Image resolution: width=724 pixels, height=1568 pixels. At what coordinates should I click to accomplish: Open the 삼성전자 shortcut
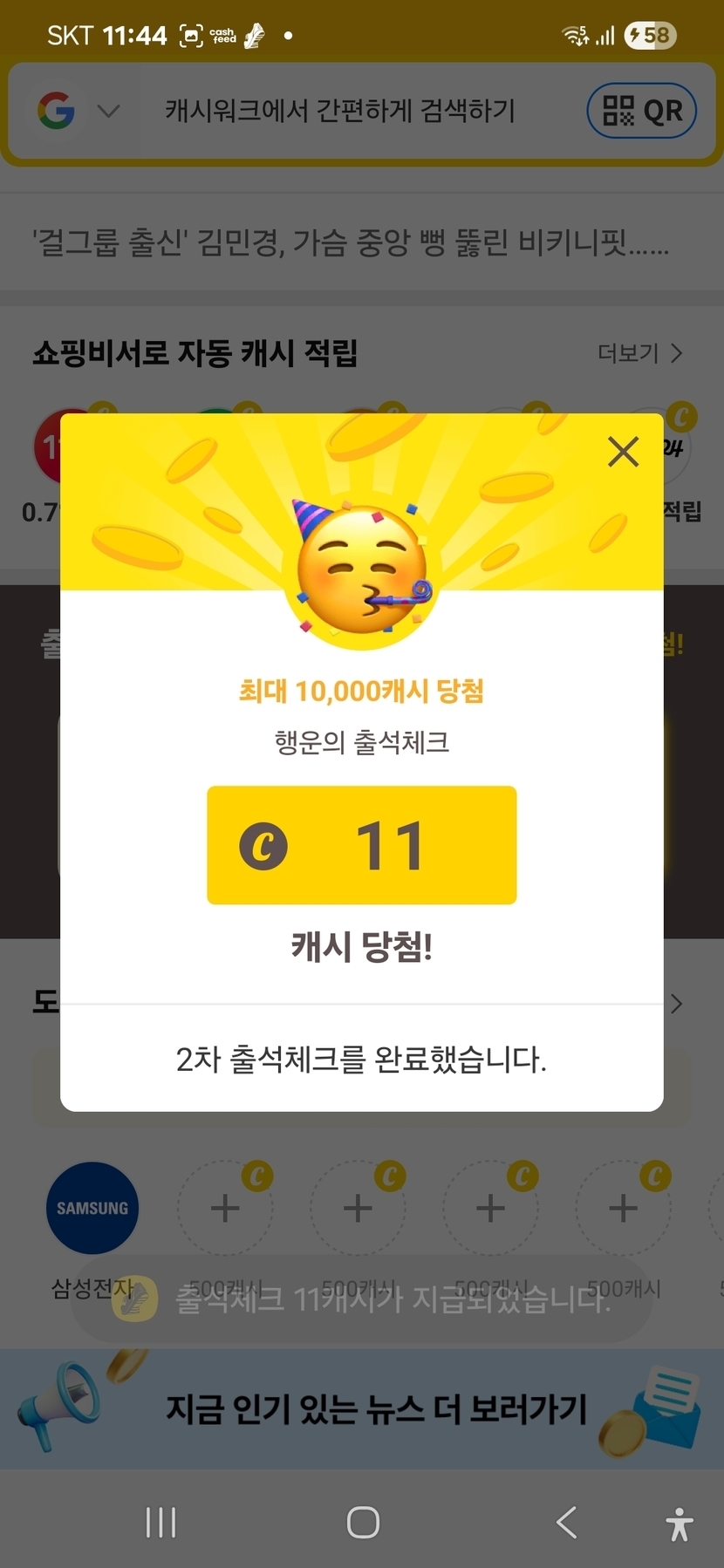coord(92,1209)
